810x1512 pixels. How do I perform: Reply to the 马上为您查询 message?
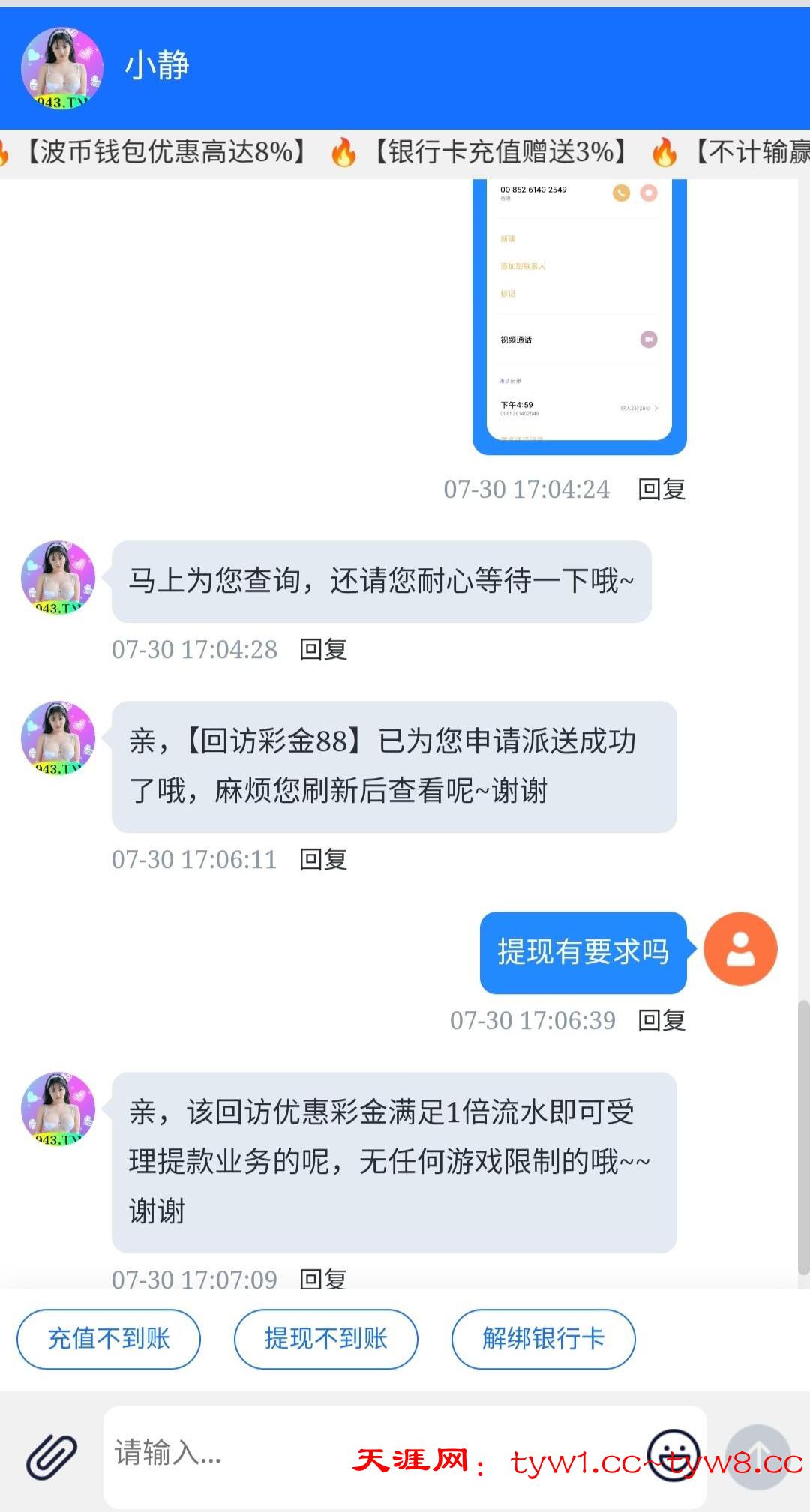[322, 649]
